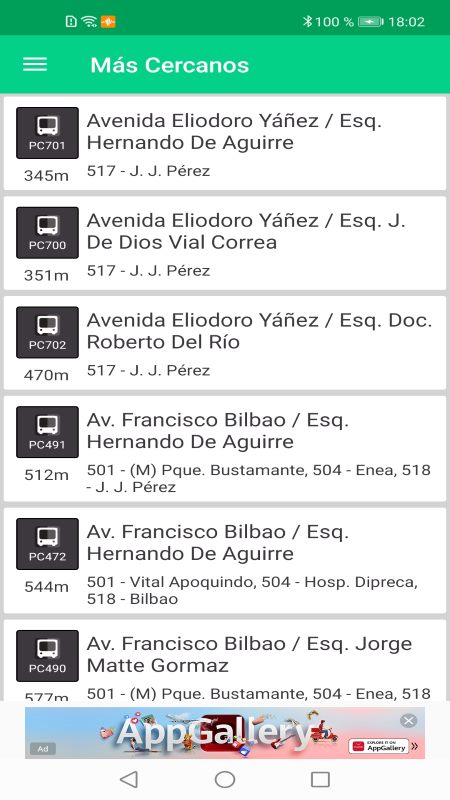This screenshot has height=800, width=450.
Task: Open Francisco Bilbao stop PC491
Action: pyautogui.click(x=225, y=448)
